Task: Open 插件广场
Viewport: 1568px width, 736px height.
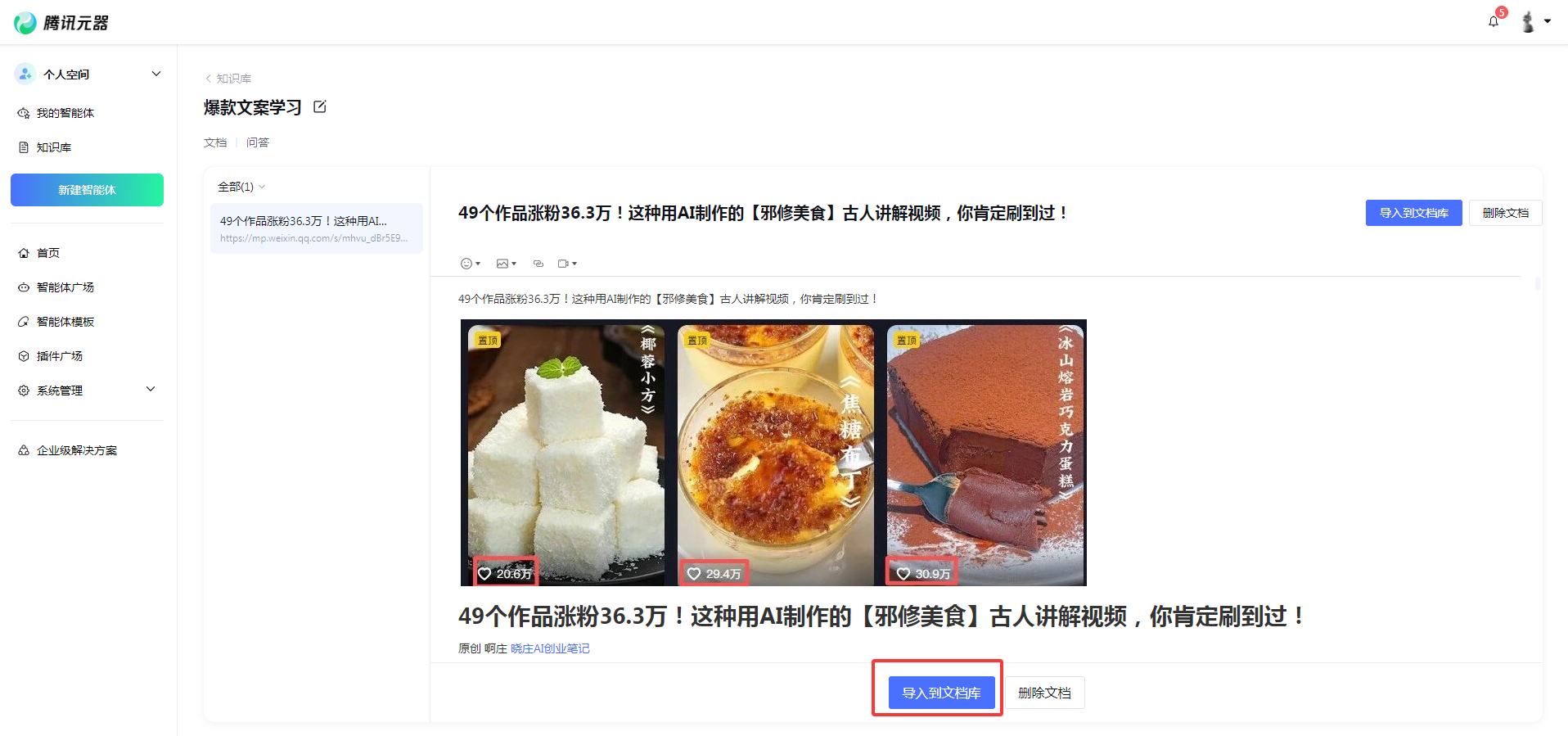Action: (x=60, y=356)
